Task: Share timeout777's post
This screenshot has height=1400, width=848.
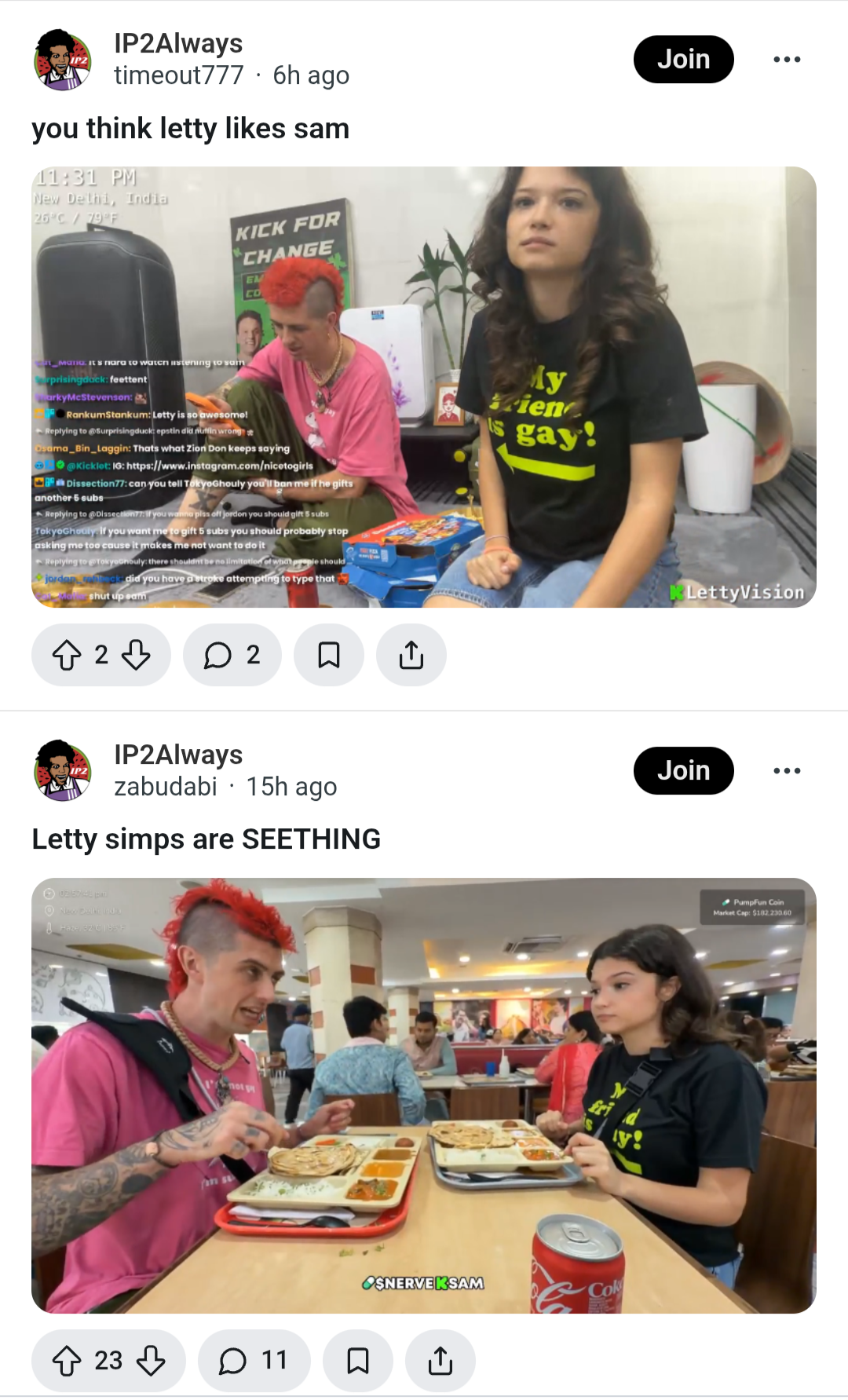Action: point(411,655)
